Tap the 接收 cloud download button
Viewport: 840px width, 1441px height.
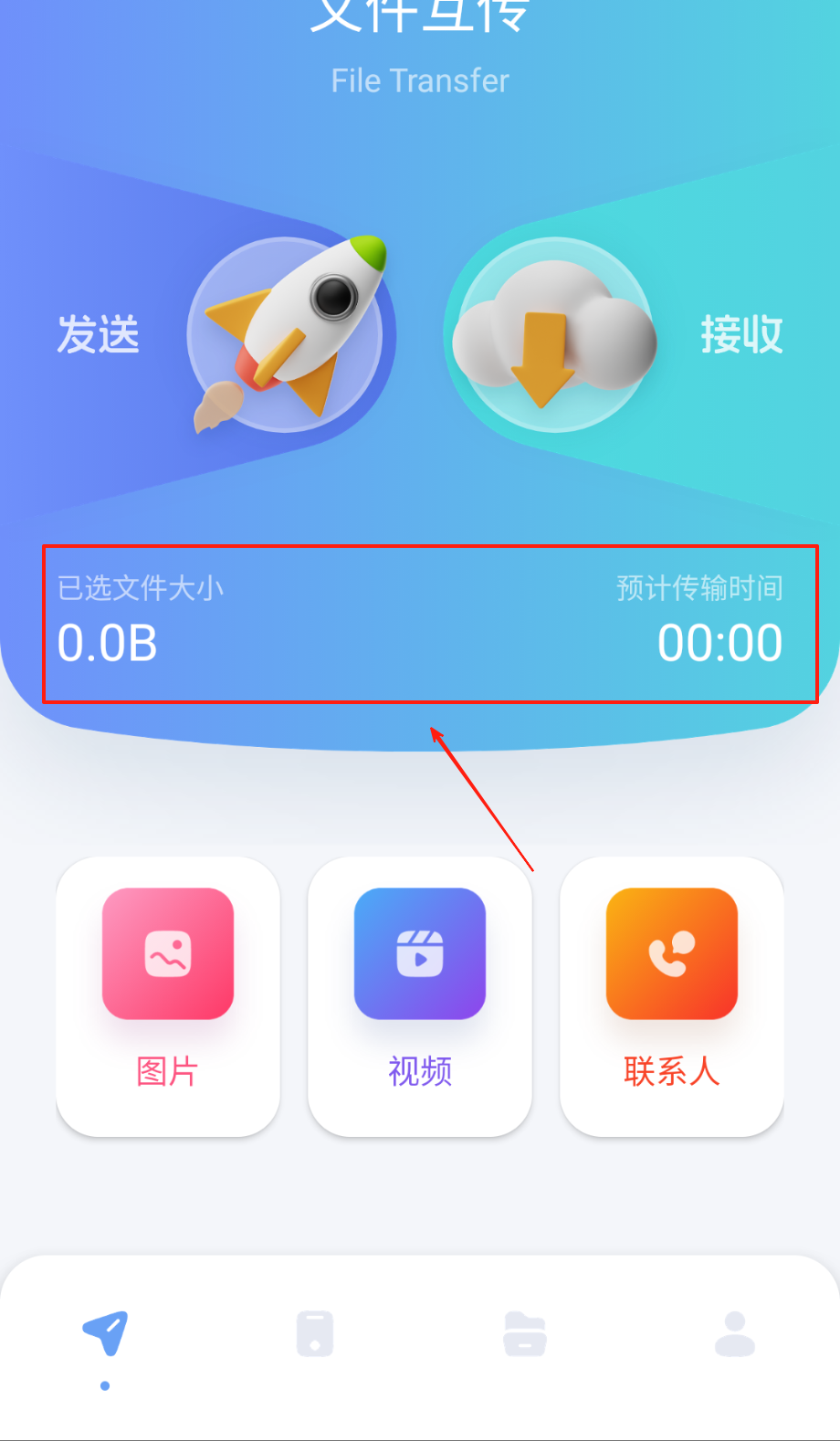pos(553,334)
